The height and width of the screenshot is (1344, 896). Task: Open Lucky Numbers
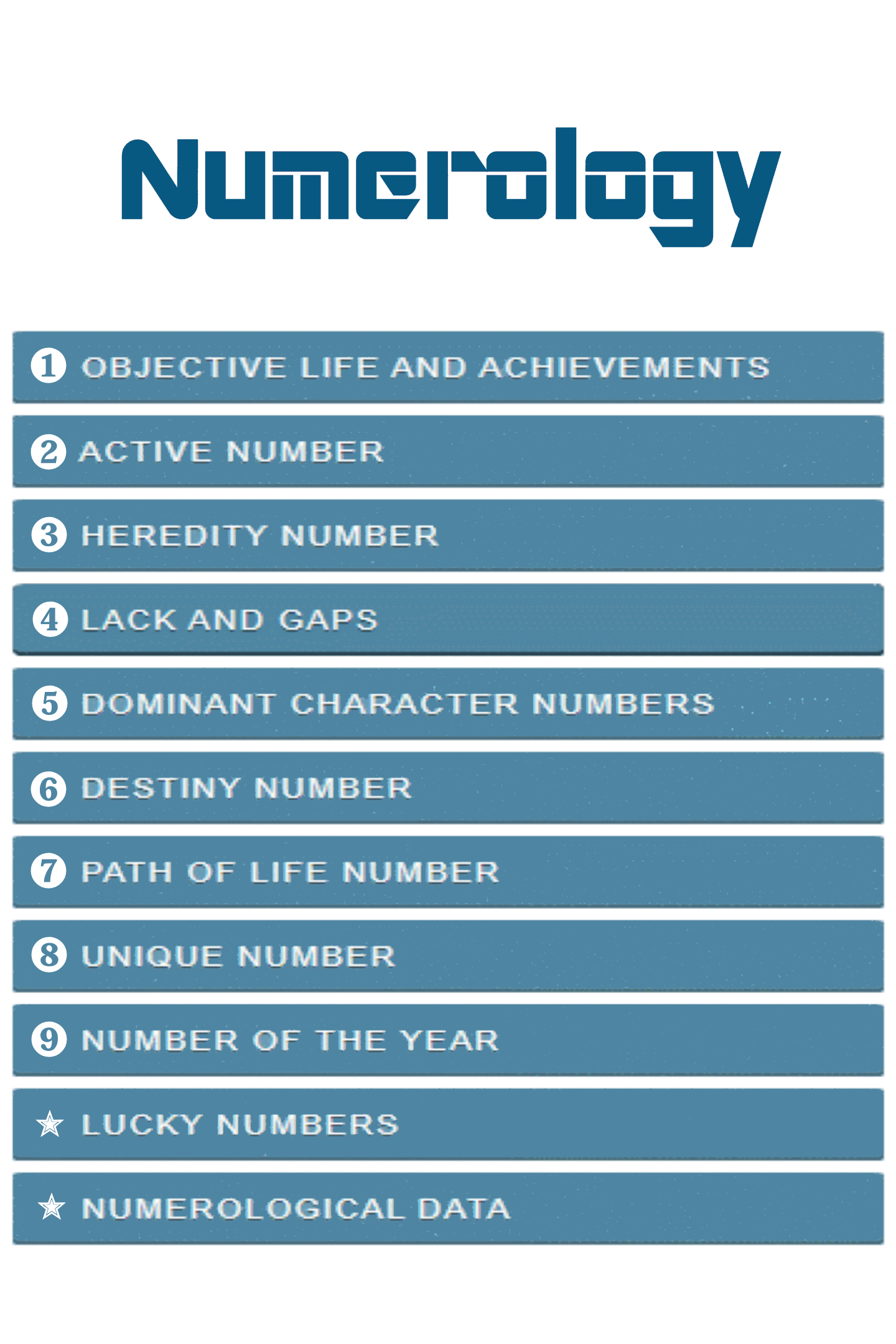point(448,1124)
